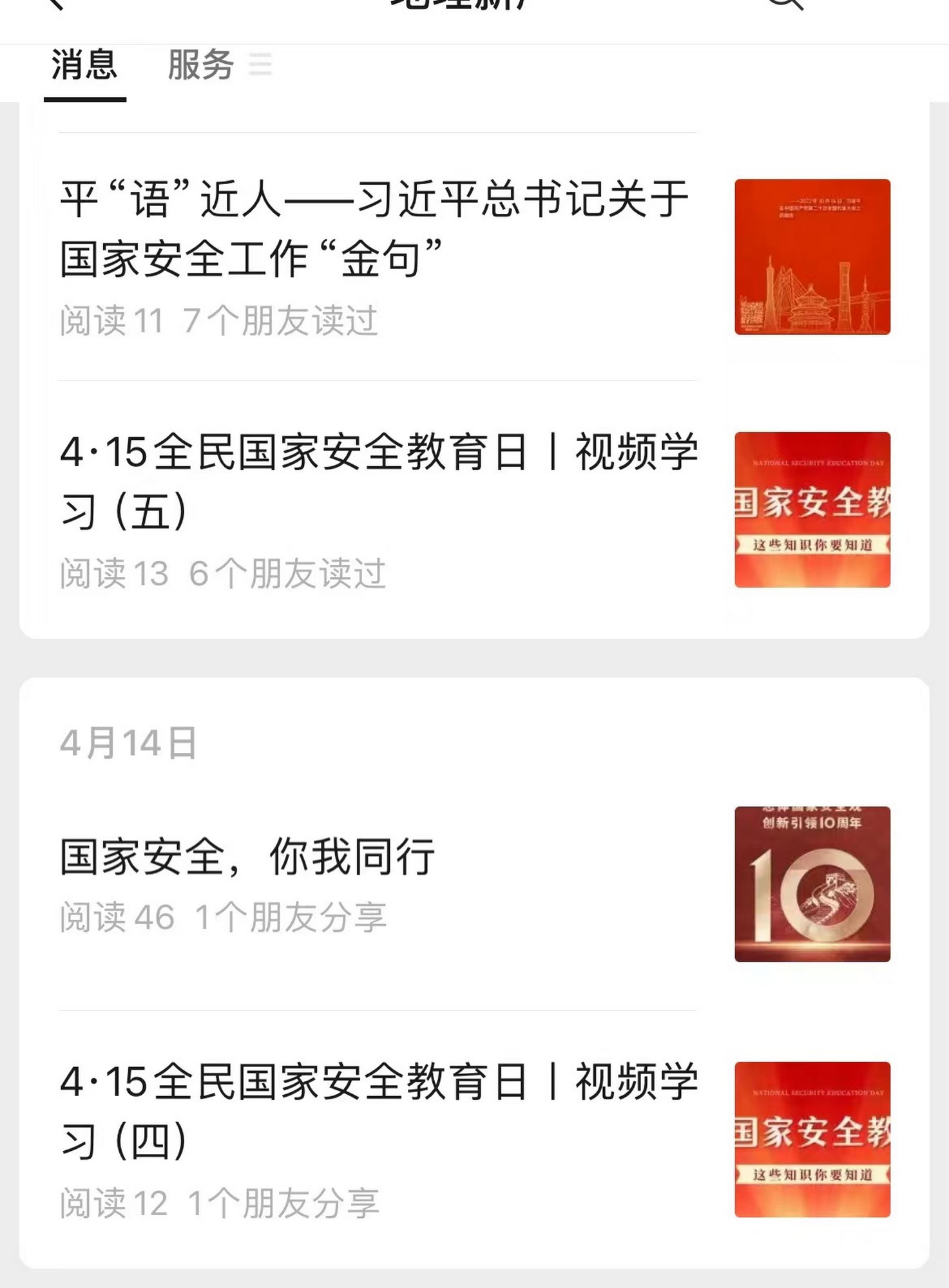Switch to the 服务 tab

(201, 66)
